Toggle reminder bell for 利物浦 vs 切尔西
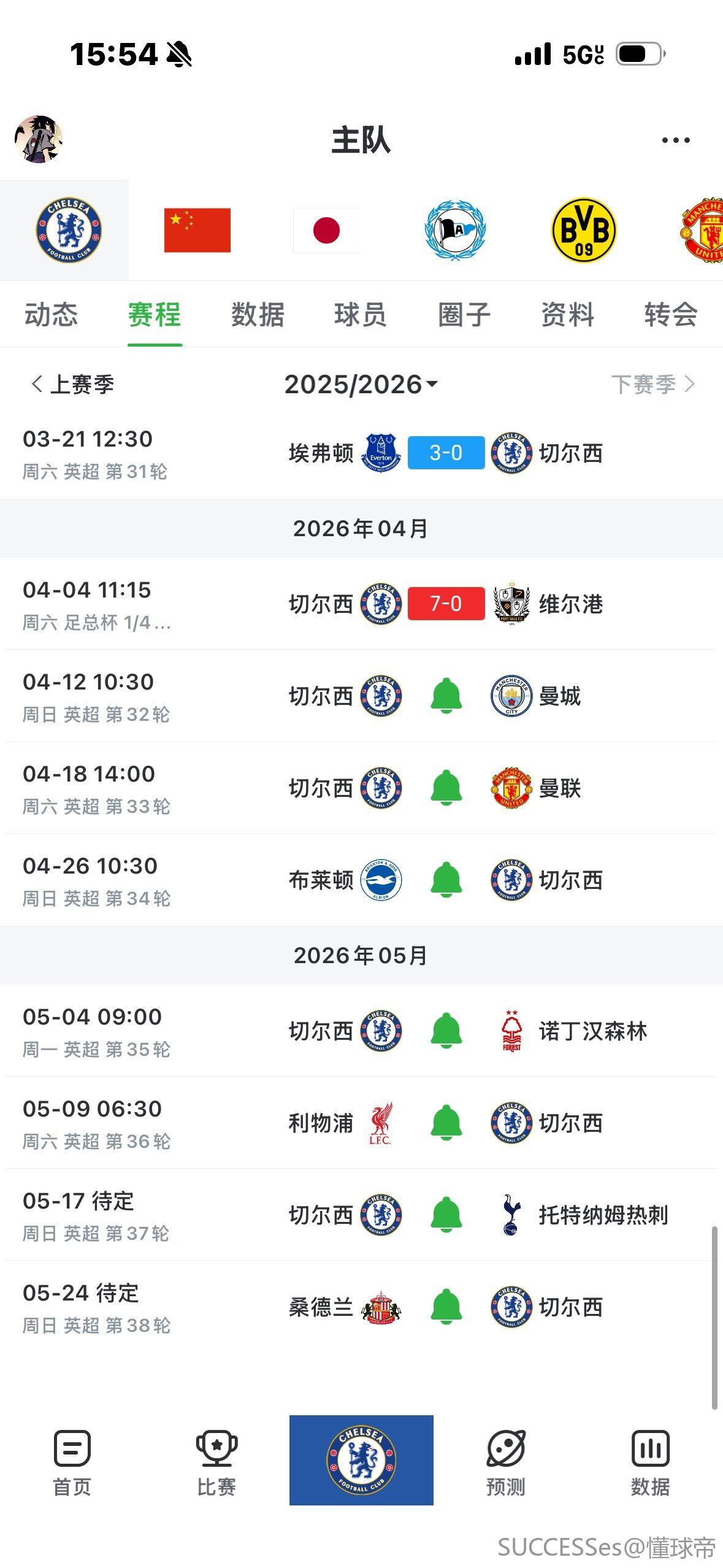The width and height of the screenshot is (723, 1568). point(446,1123)
